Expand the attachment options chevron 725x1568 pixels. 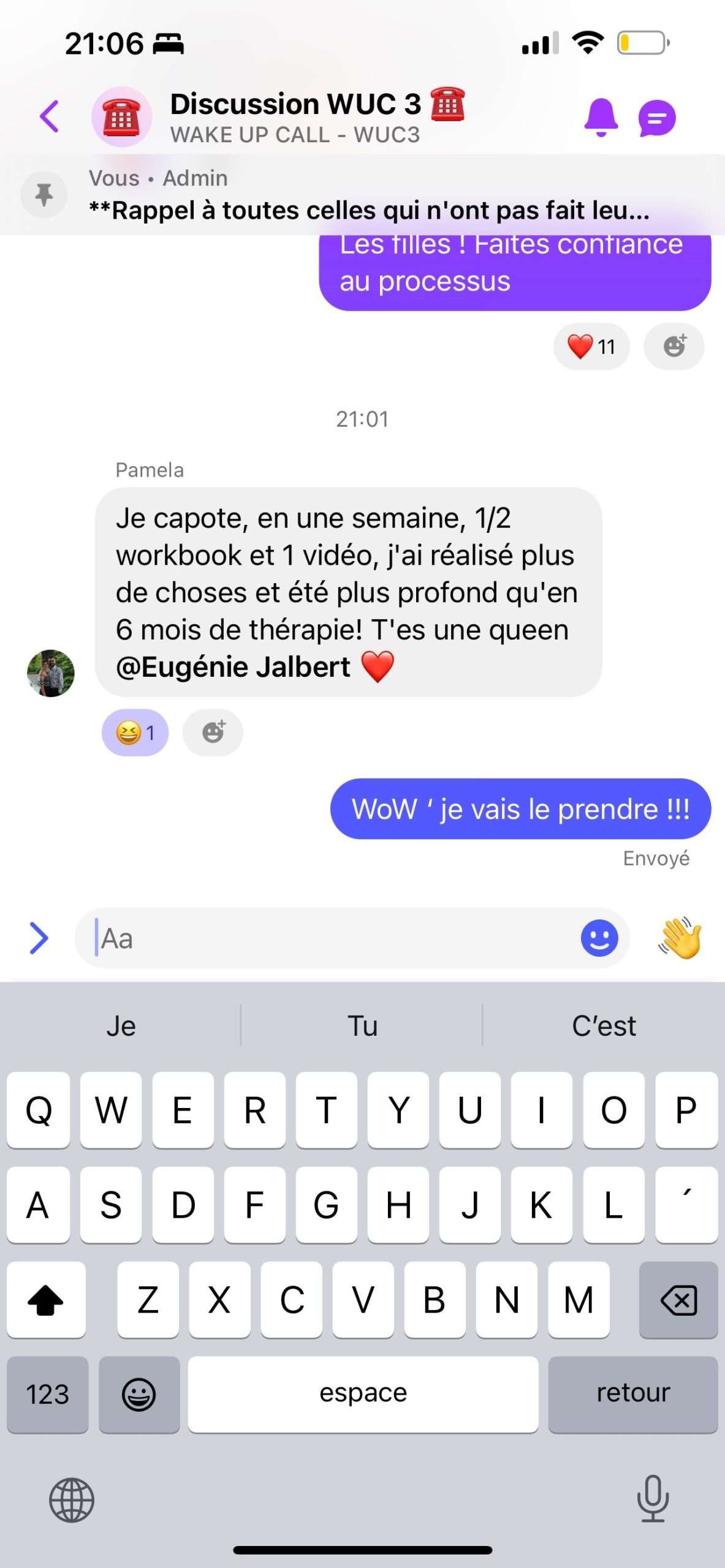tap(39, 938)
